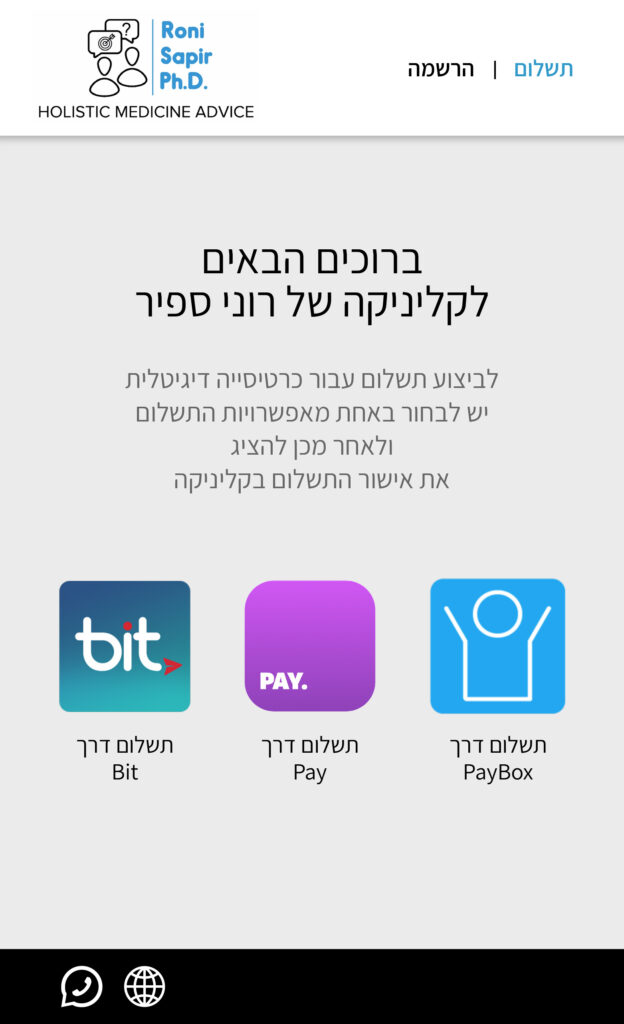Open WhatsApp contact icon
Viewport: 624px width, 1024px height.
tap(81, 987)
